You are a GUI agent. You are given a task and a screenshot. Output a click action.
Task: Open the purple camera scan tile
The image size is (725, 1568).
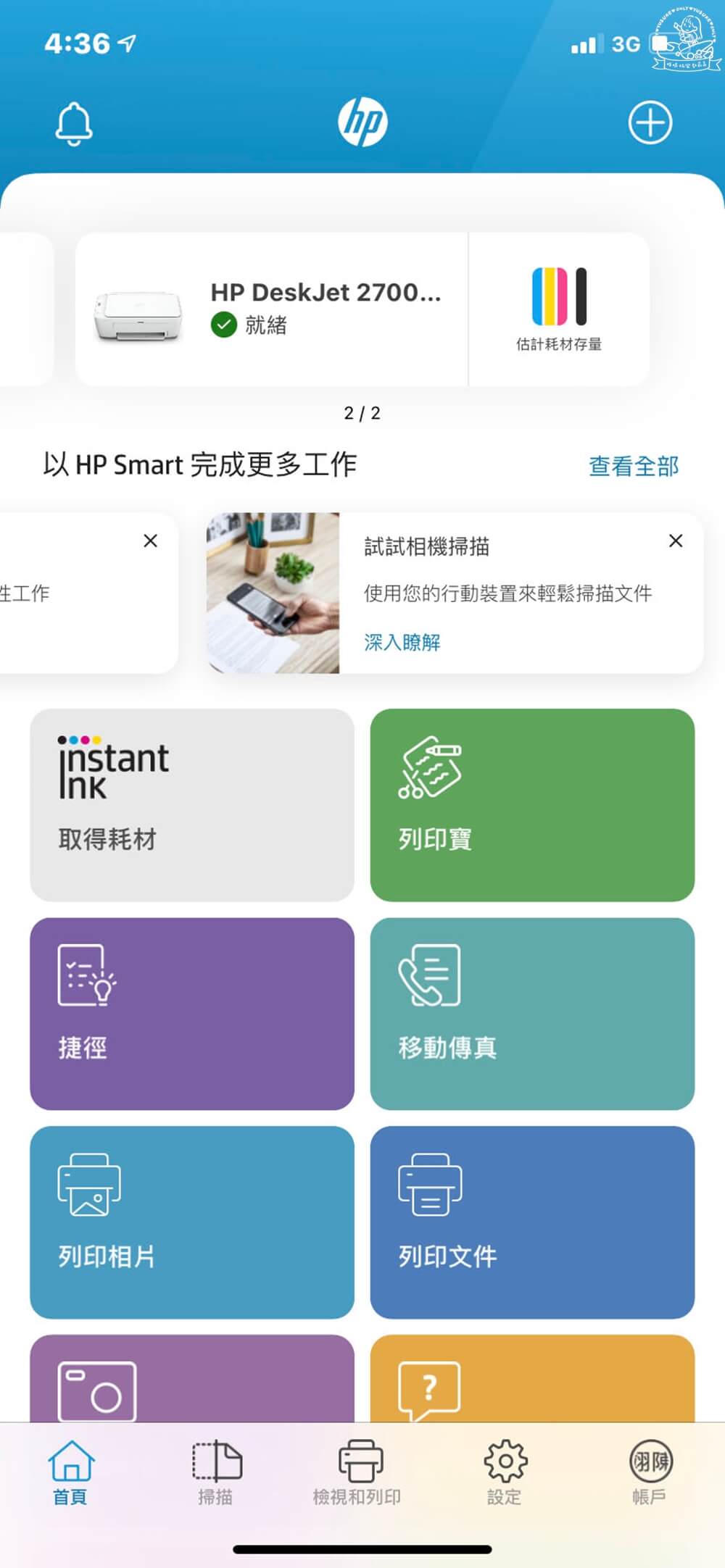click(192, 1378)
